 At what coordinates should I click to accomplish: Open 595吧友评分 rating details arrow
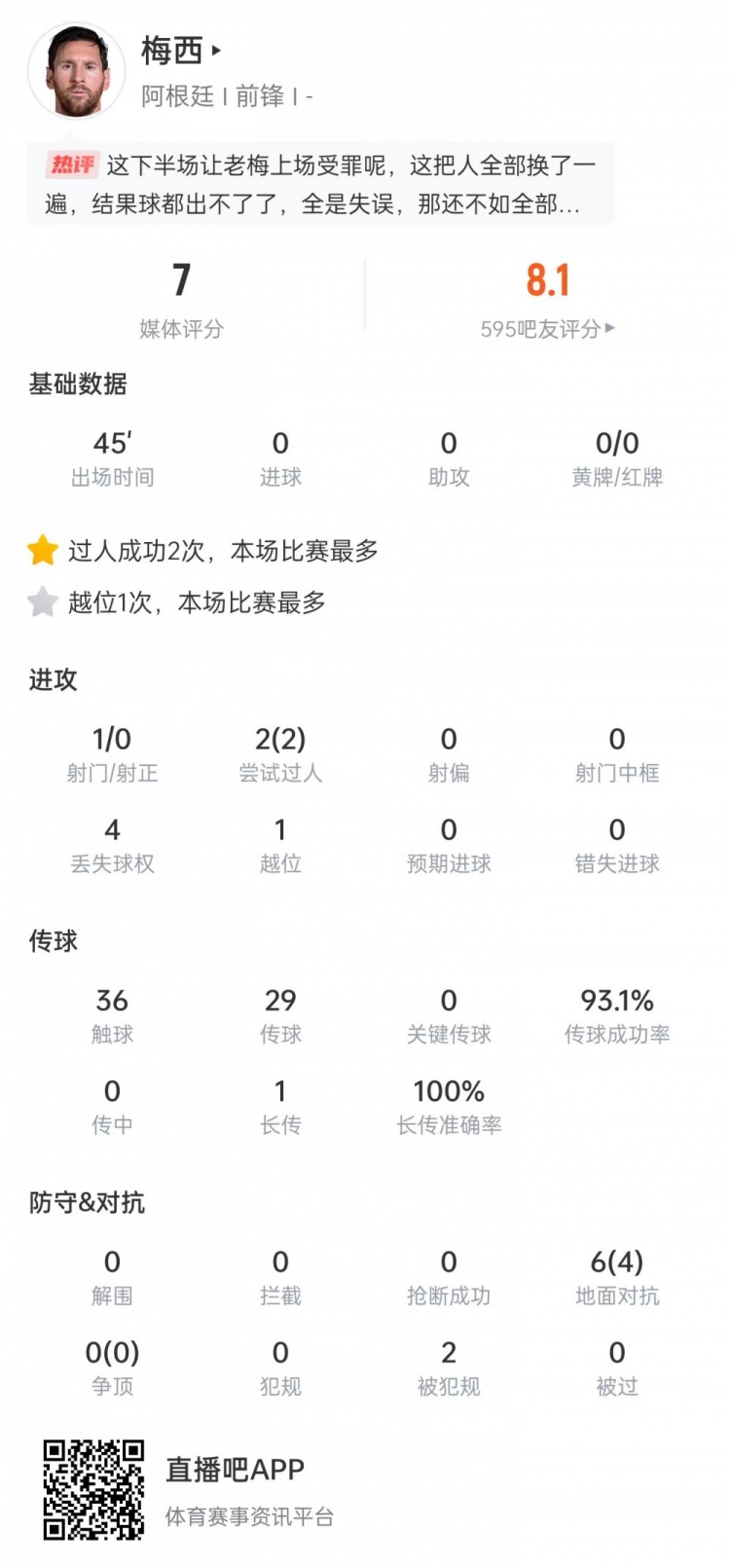point(607,330)
